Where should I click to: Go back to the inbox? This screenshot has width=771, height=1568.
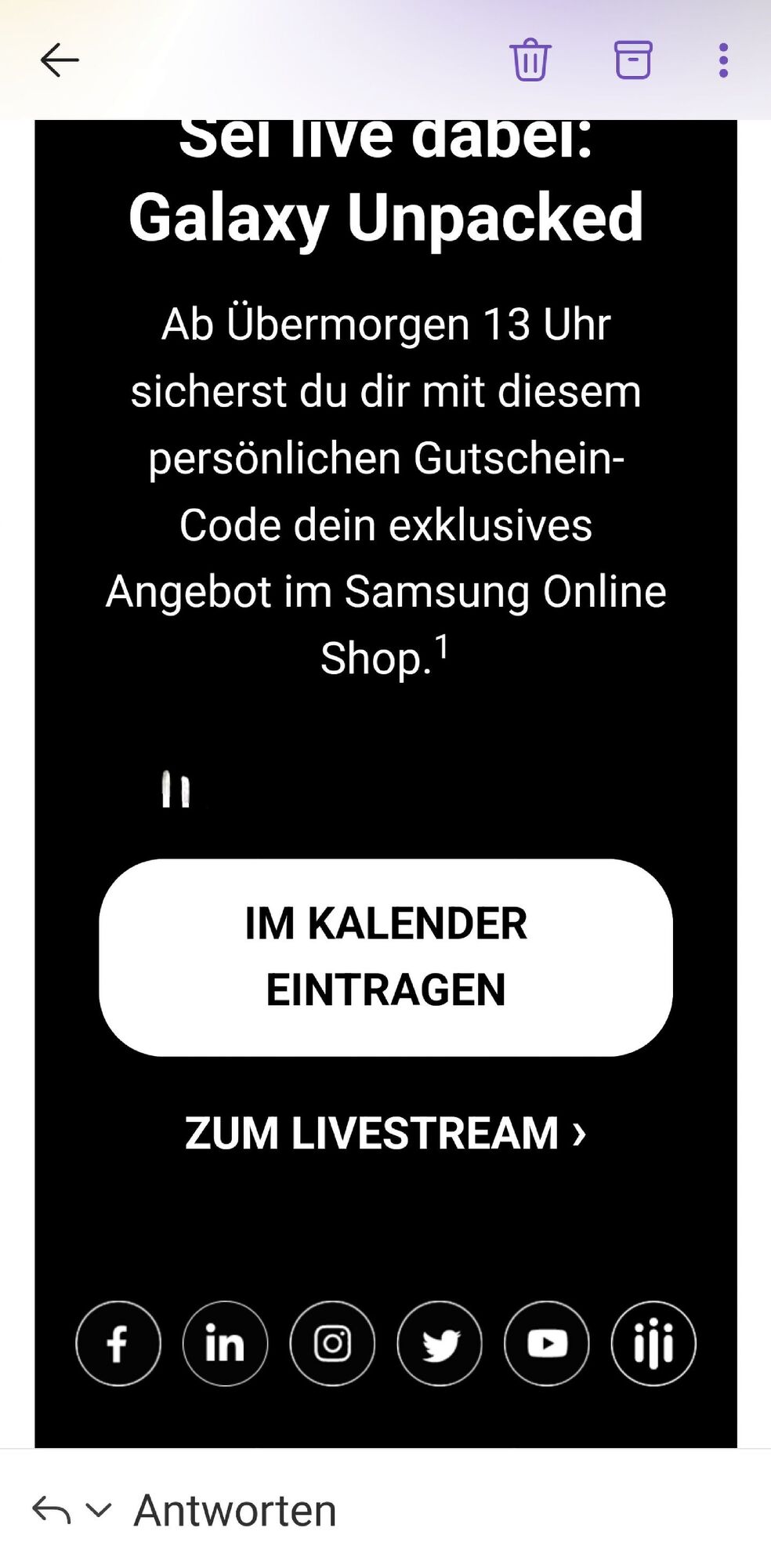[60, 60]
